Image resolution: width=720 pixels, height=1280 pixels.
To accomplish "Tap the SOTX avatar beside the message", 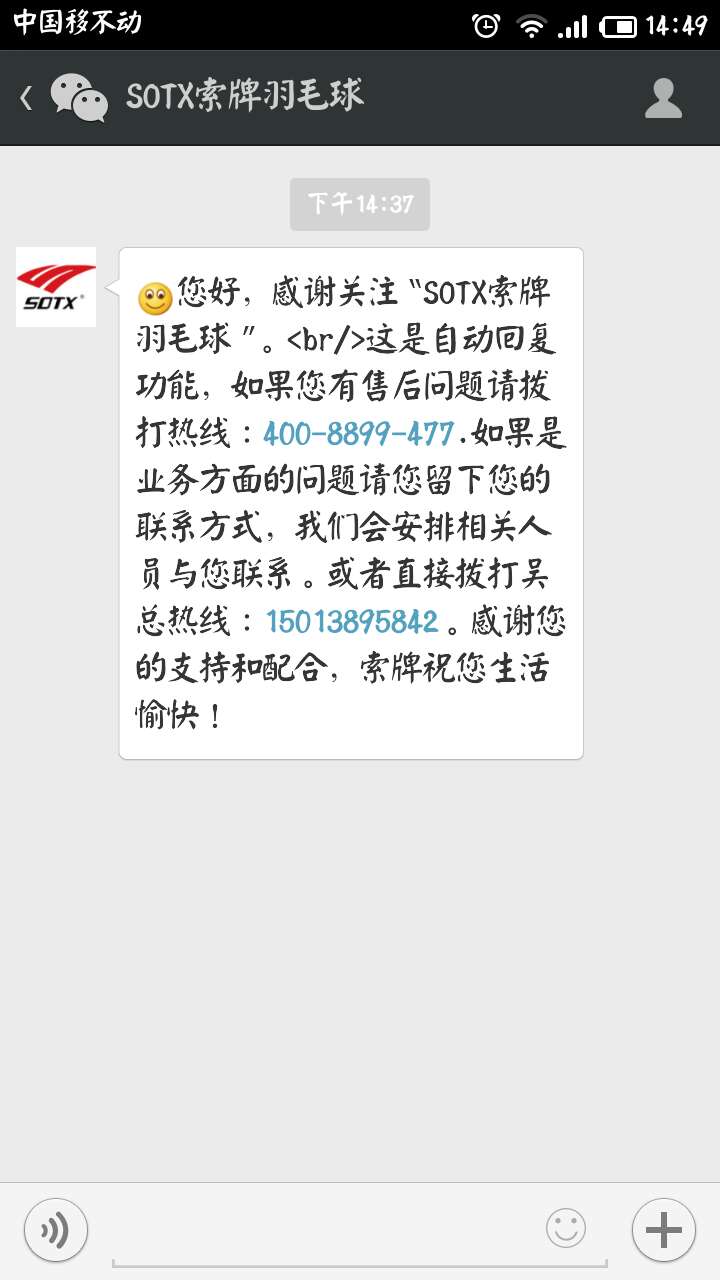I will point(56,287).
